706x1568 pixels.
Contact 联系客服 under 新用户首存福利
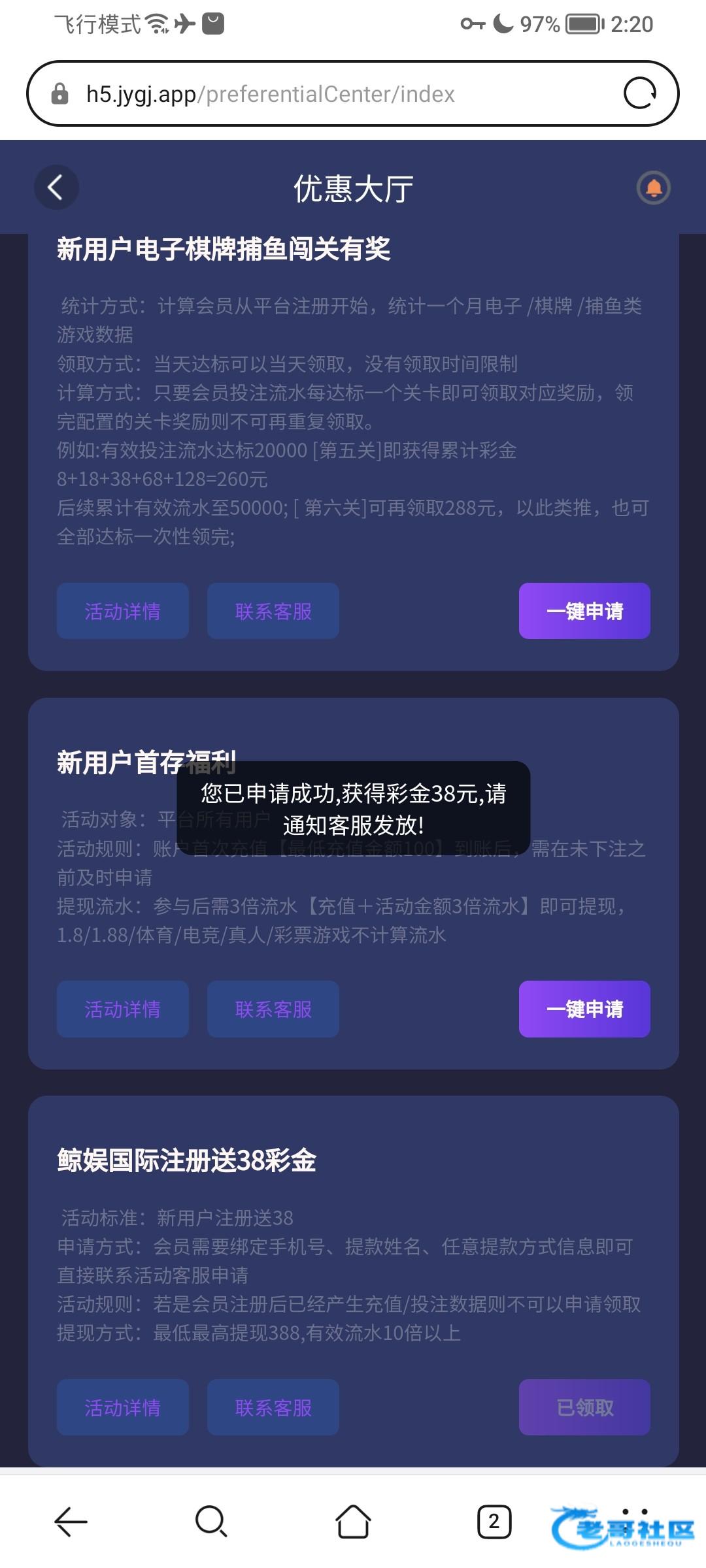(273, 1009)
